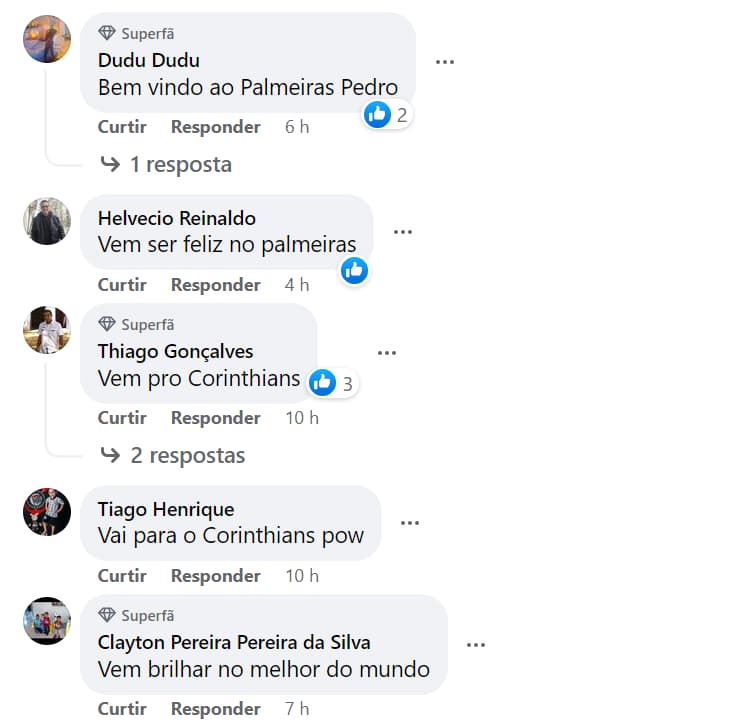Open the options menu on Dudu Dudu's comment
732x724 pixels.
click(445, 62)
